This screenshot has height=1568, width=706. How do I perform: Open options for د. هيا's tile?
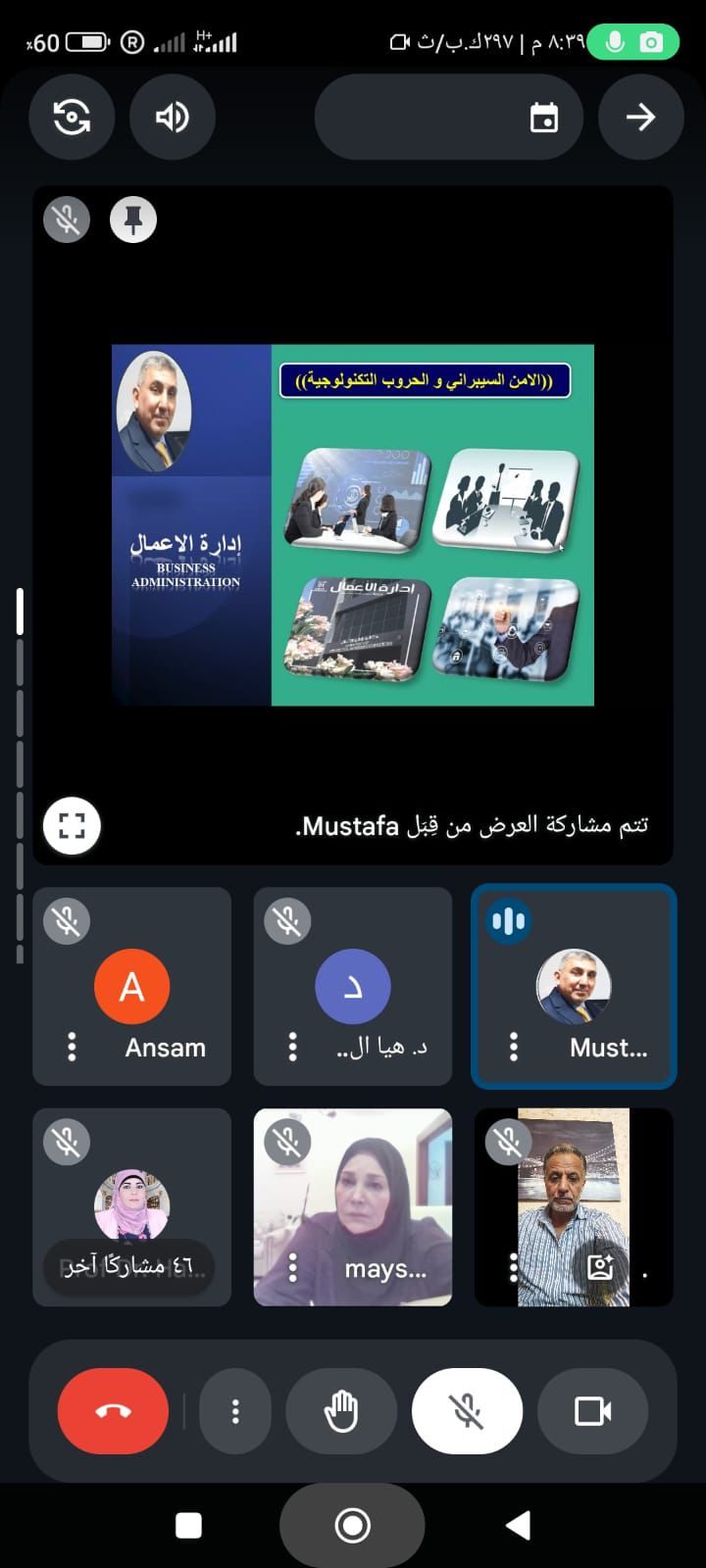pyautogui.click(x=292, y=1047)
